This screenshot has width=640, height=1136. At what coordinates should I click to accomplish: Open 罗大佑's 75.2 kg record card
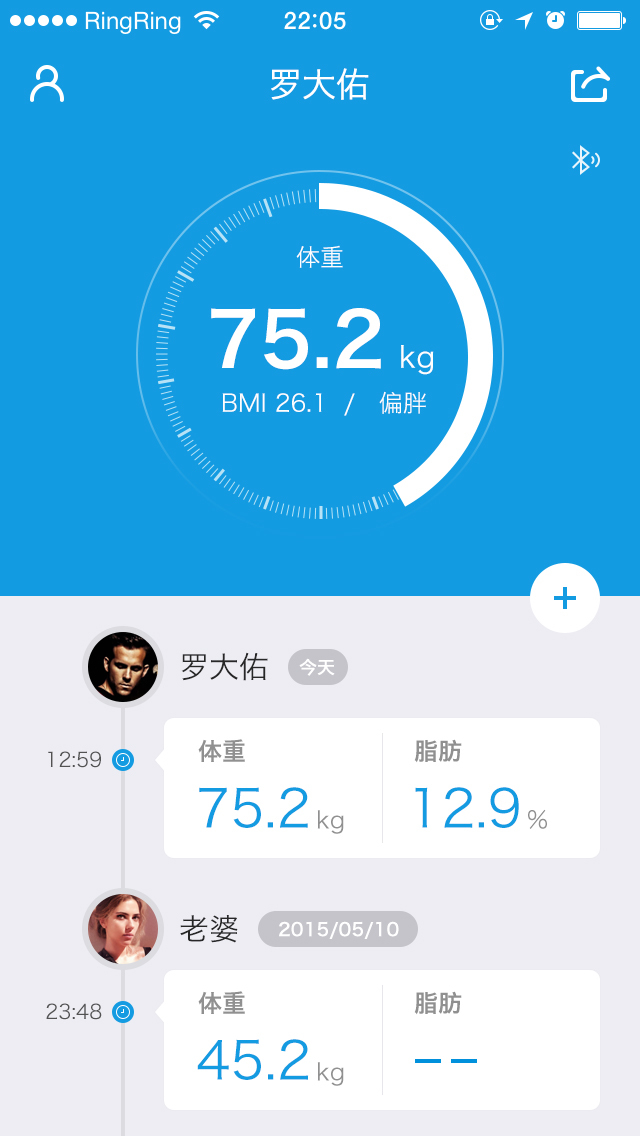click(381, 788)
